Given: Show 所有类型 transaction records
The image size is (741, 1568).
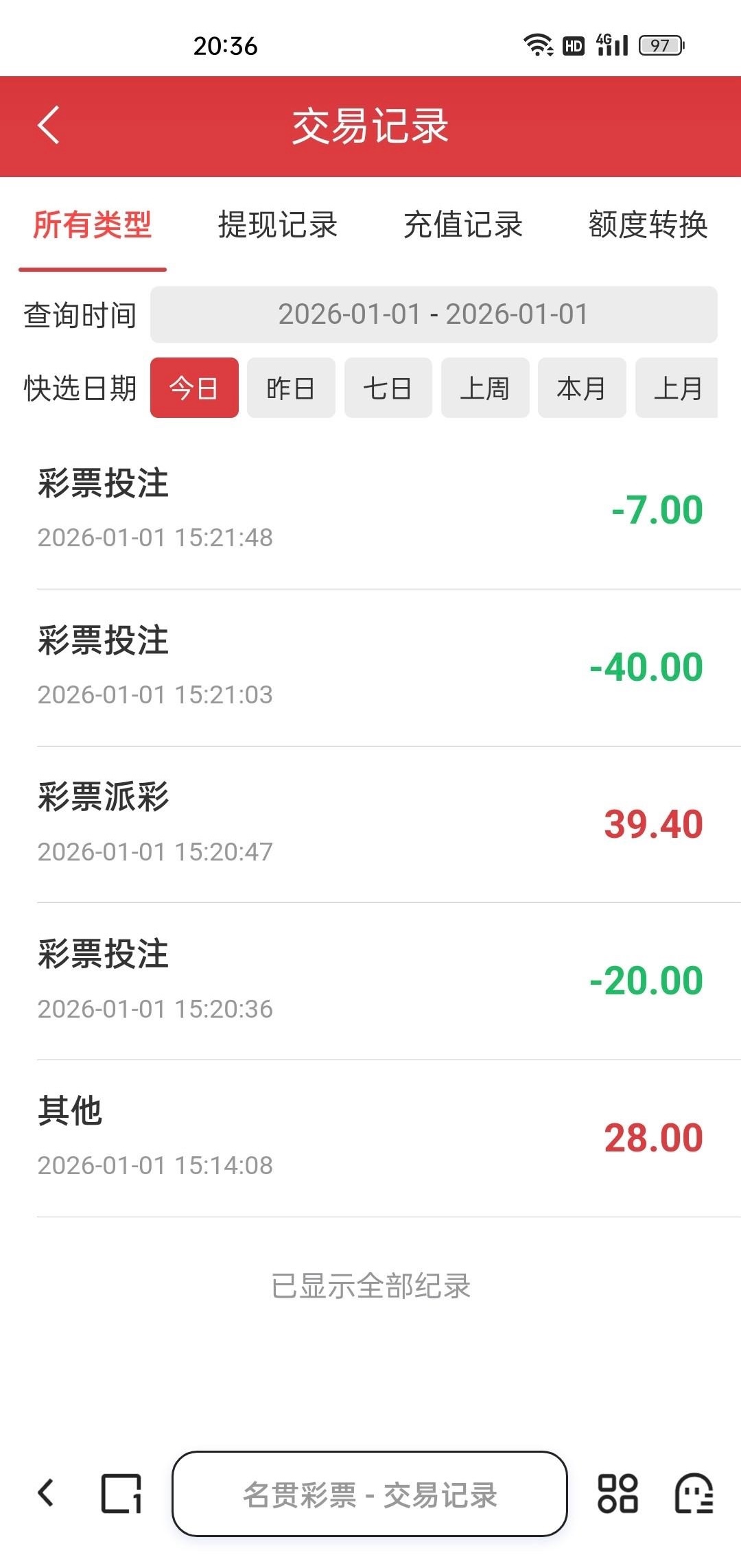Looking at the screenshot, I should 93,225.
